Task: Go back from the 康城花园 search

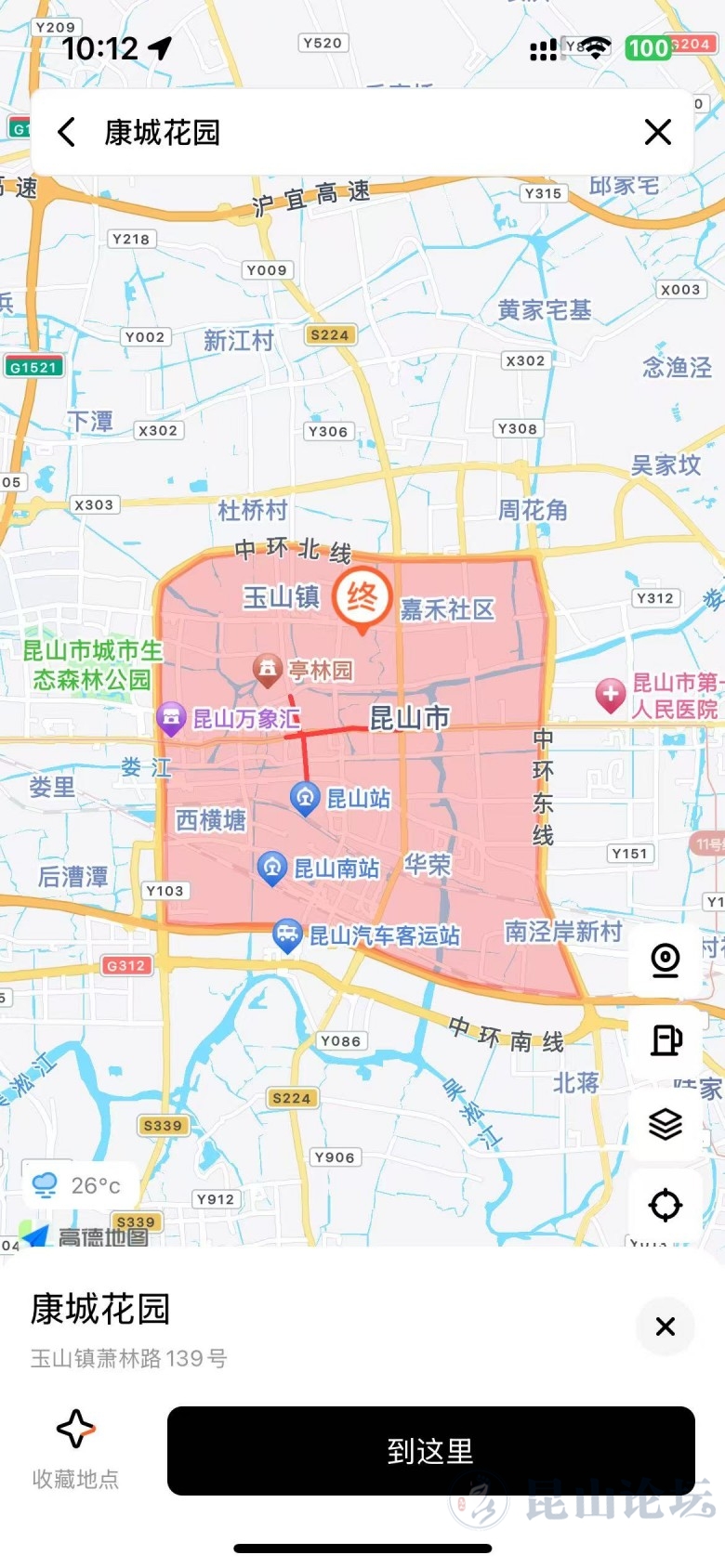Action: click(x=66, y=132)
